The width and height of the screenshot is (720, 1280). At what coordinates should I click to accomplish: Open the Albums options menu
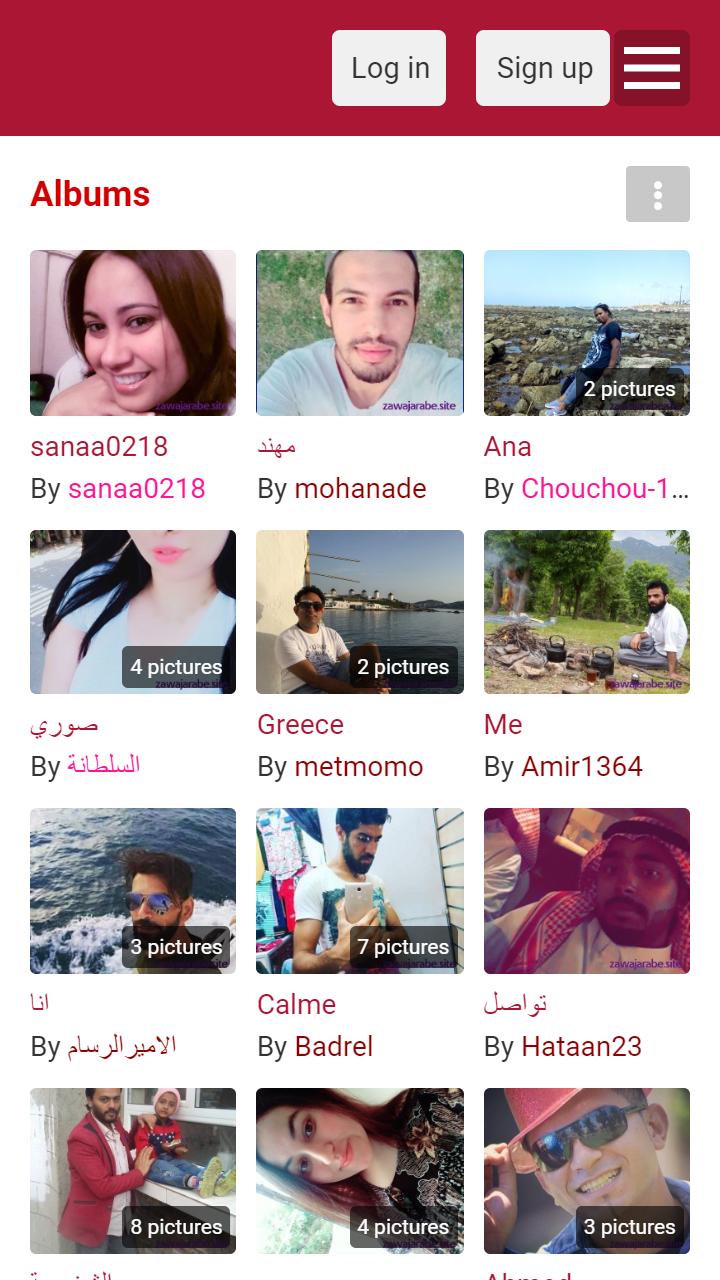(657, 194)
